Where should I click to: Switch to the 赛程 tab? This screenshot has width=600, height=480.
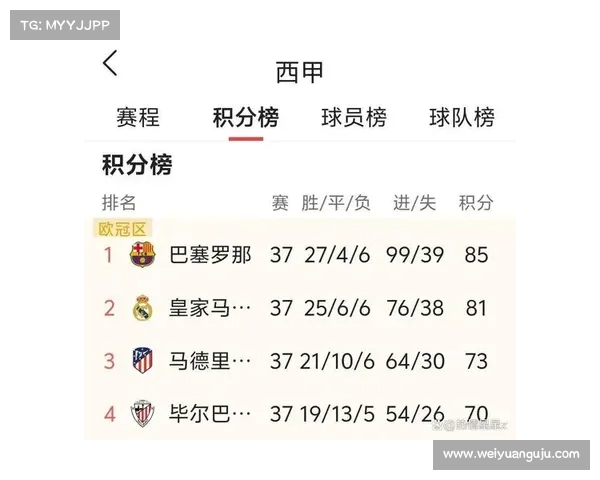point(138,118)
